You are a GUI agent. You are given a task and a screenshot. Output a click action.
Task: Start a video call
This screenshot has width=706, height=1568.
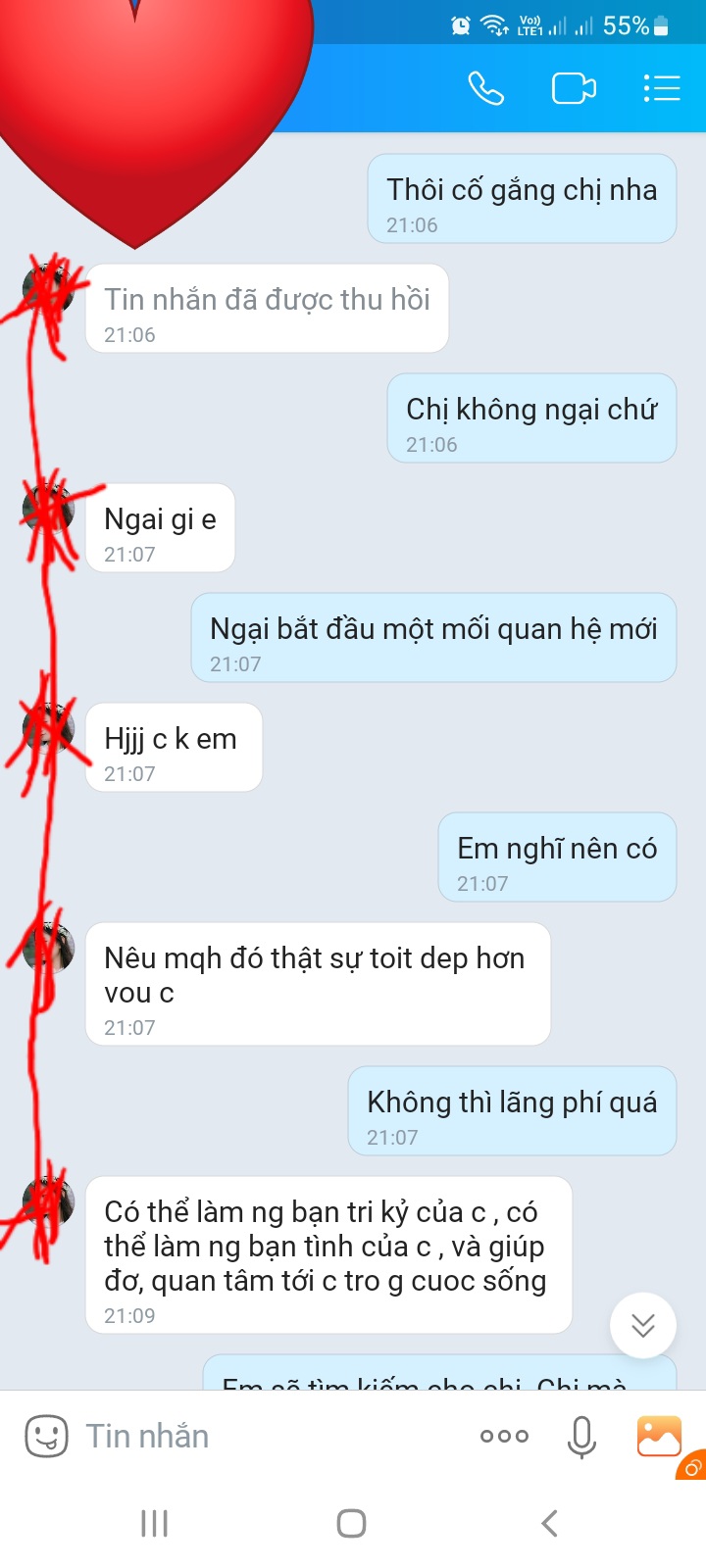pos(574,88)
